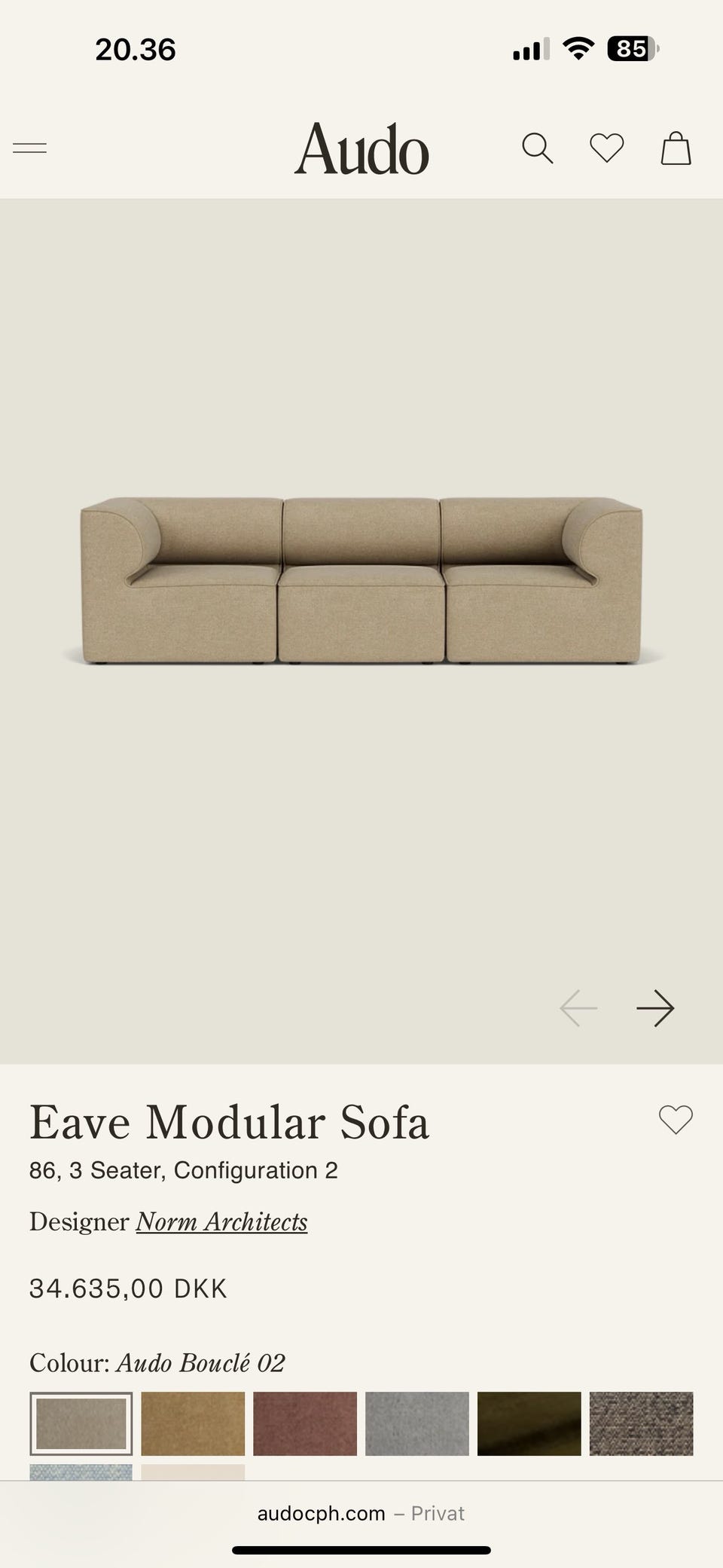Screen dimensions: 723x1568
Task: Open the shopping bag
Action: [x=676, y=148]
